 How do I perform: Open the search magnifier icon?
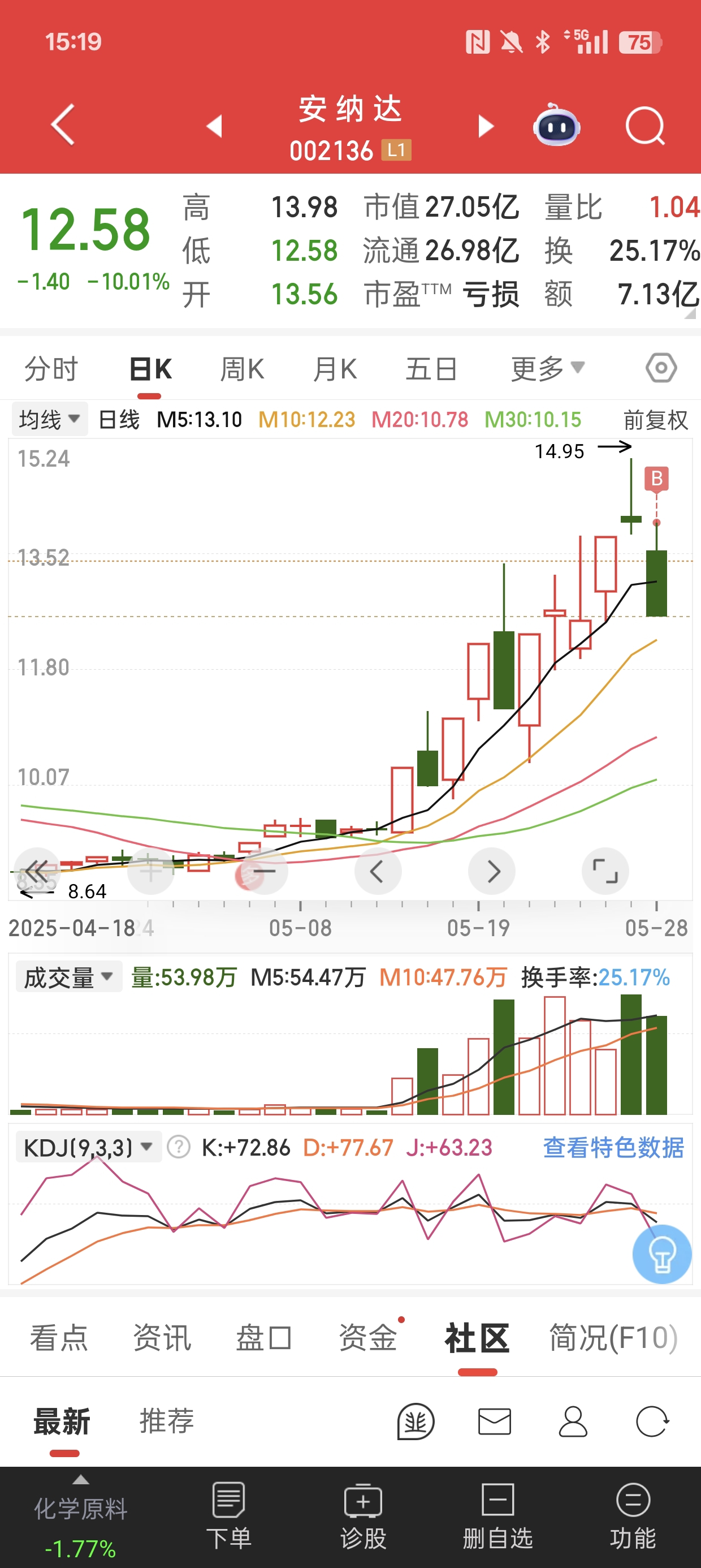tap(645, 126)
